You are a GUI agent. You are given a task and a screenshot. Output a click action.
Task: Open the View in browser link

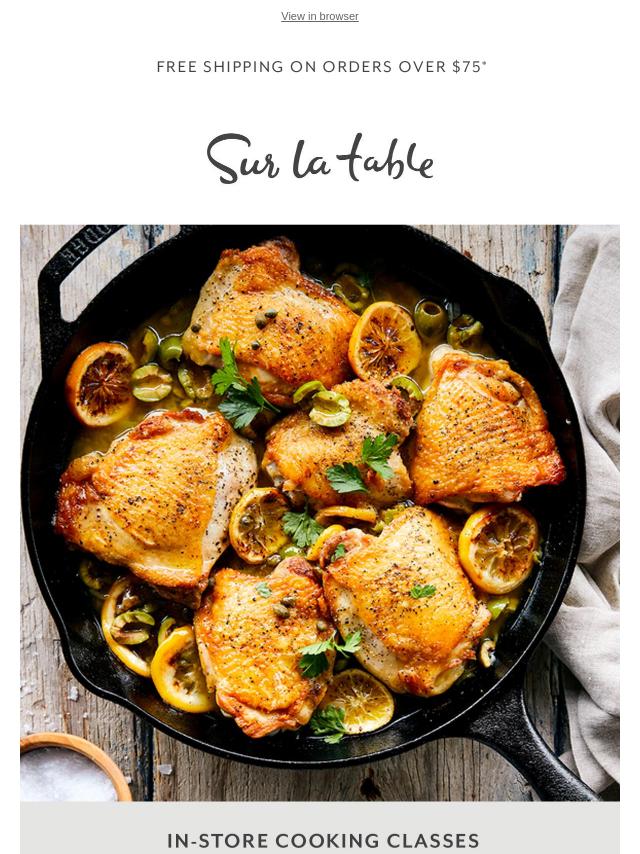[x=319, y=16]
